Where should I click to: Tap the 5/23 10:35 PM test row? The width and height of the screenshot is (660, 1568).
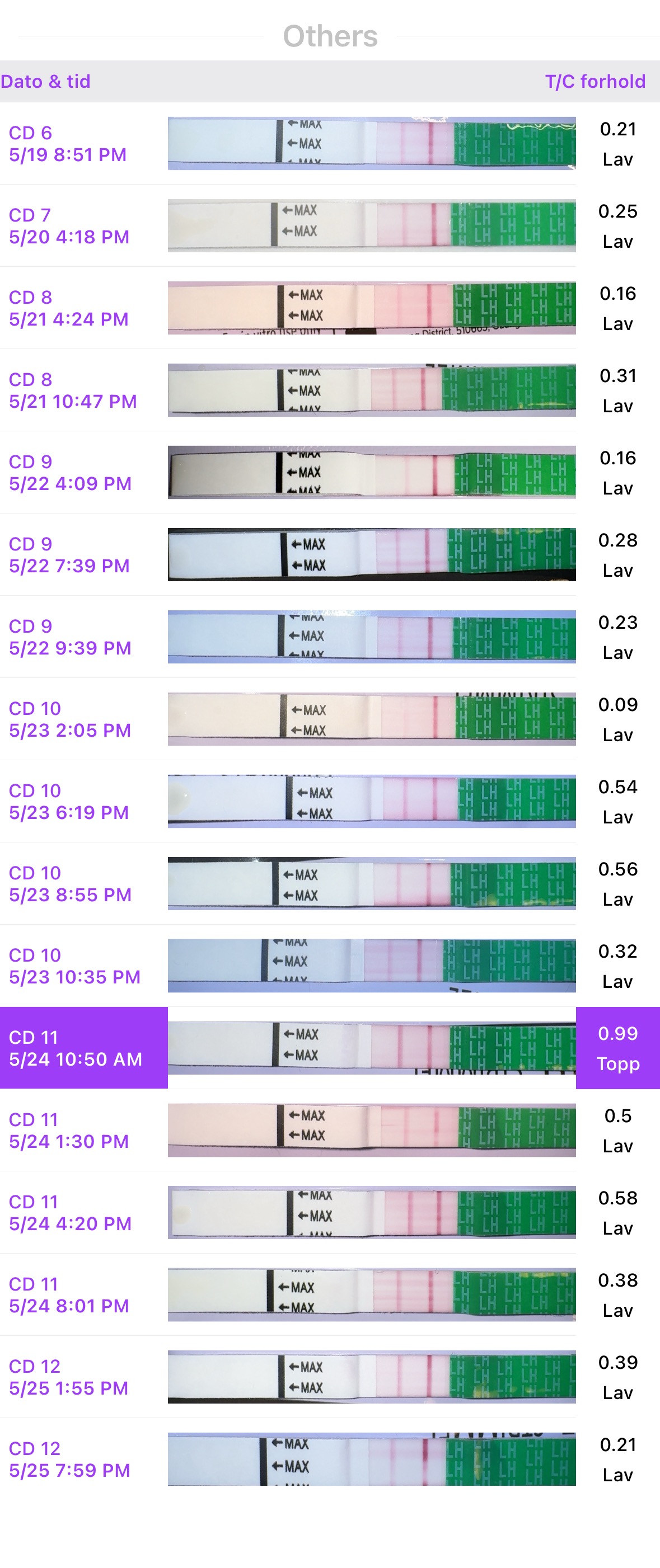329,966
